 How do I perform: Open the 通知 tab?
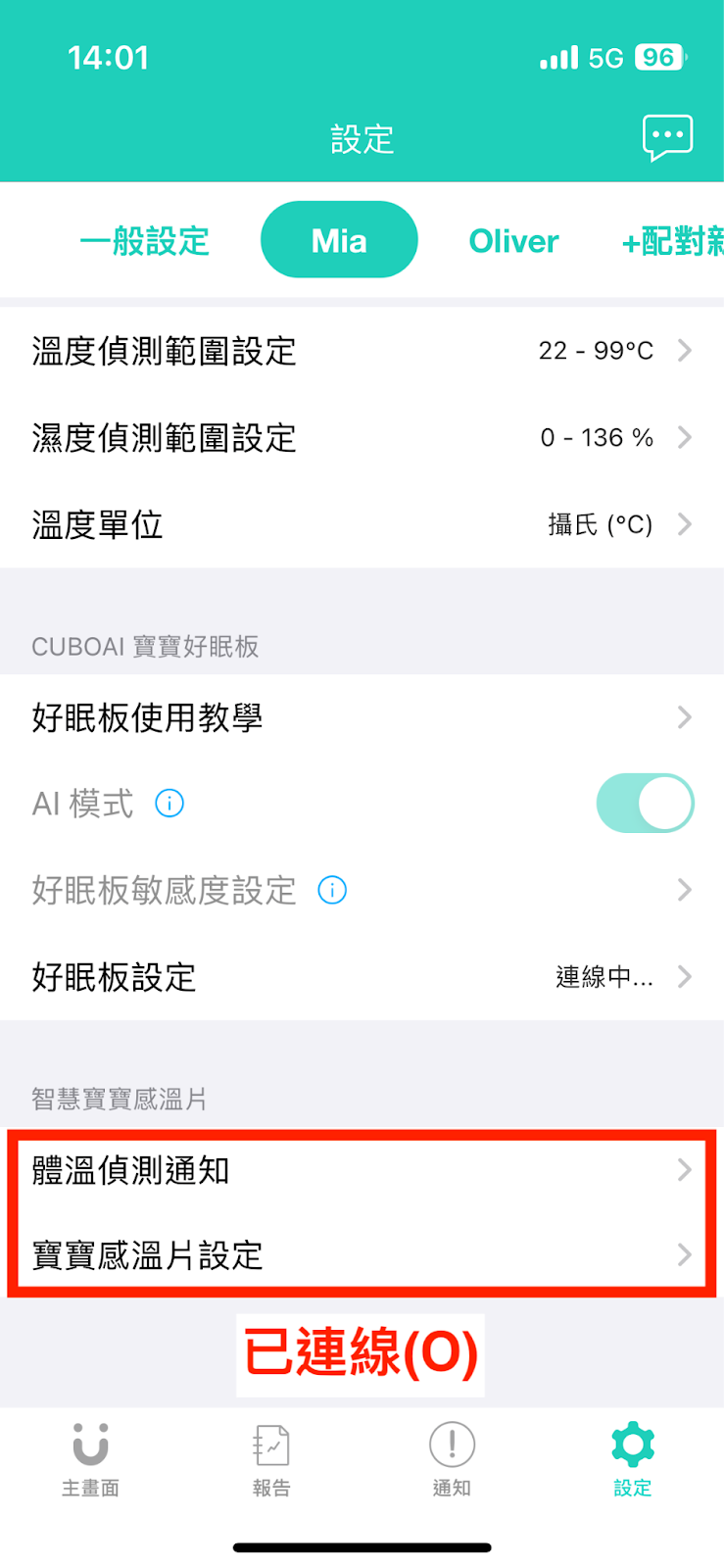coord(452,1460)
